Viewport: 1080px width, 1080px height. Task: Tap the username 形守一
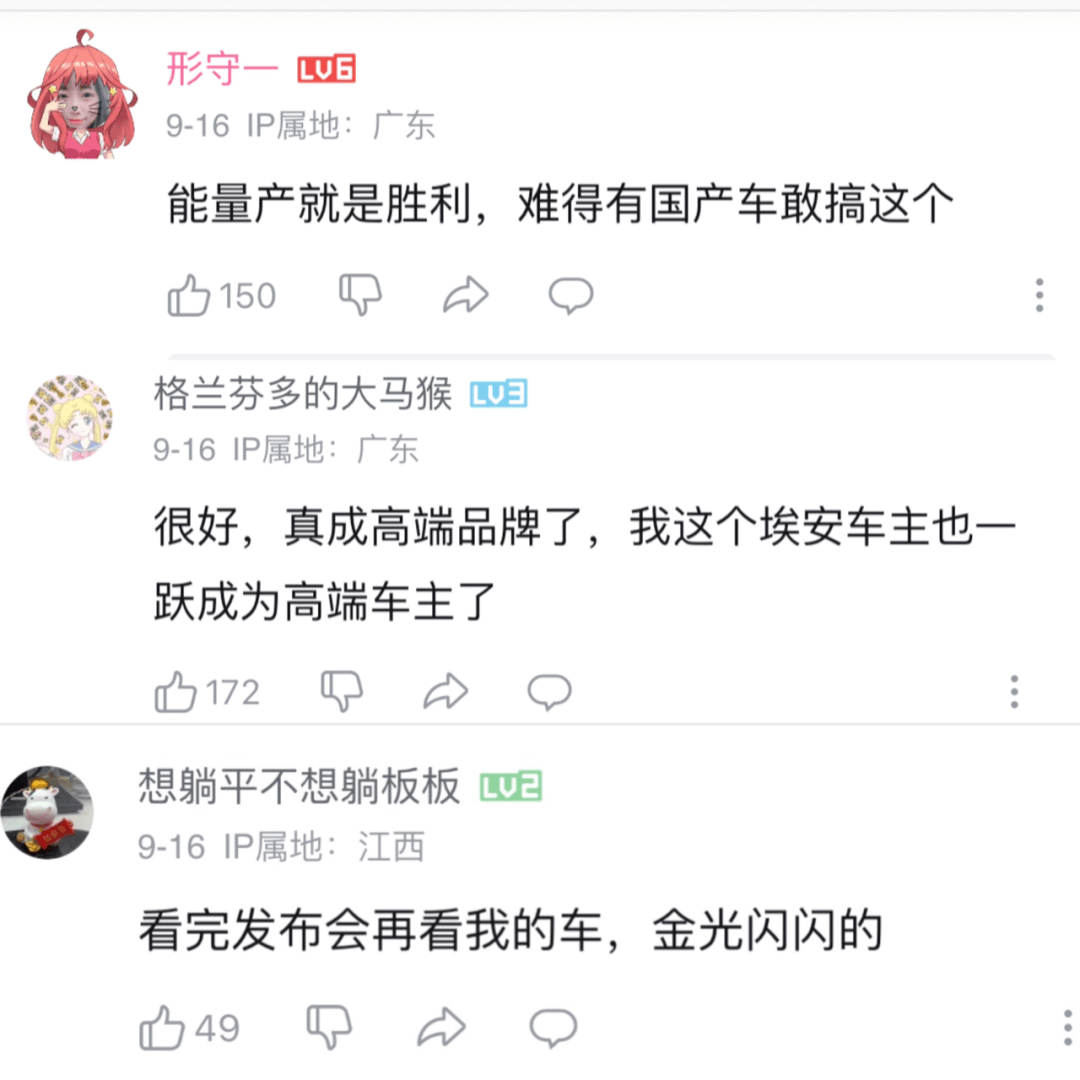point(225,69)
